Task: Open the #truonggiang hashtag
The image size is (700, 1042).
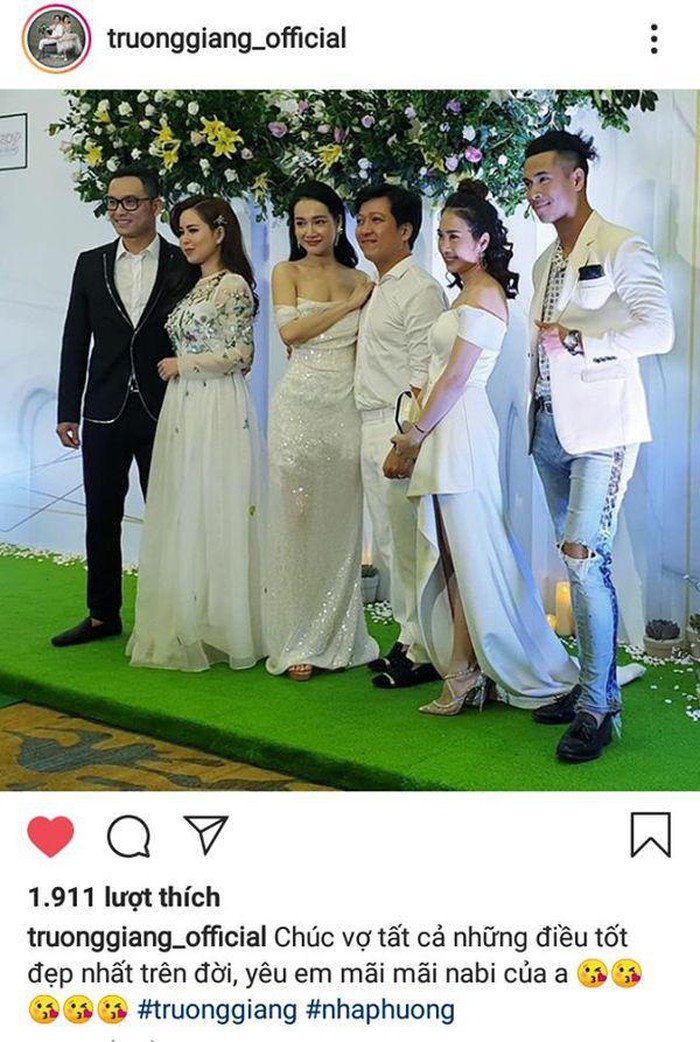Action: click(x=217, y=1009)
